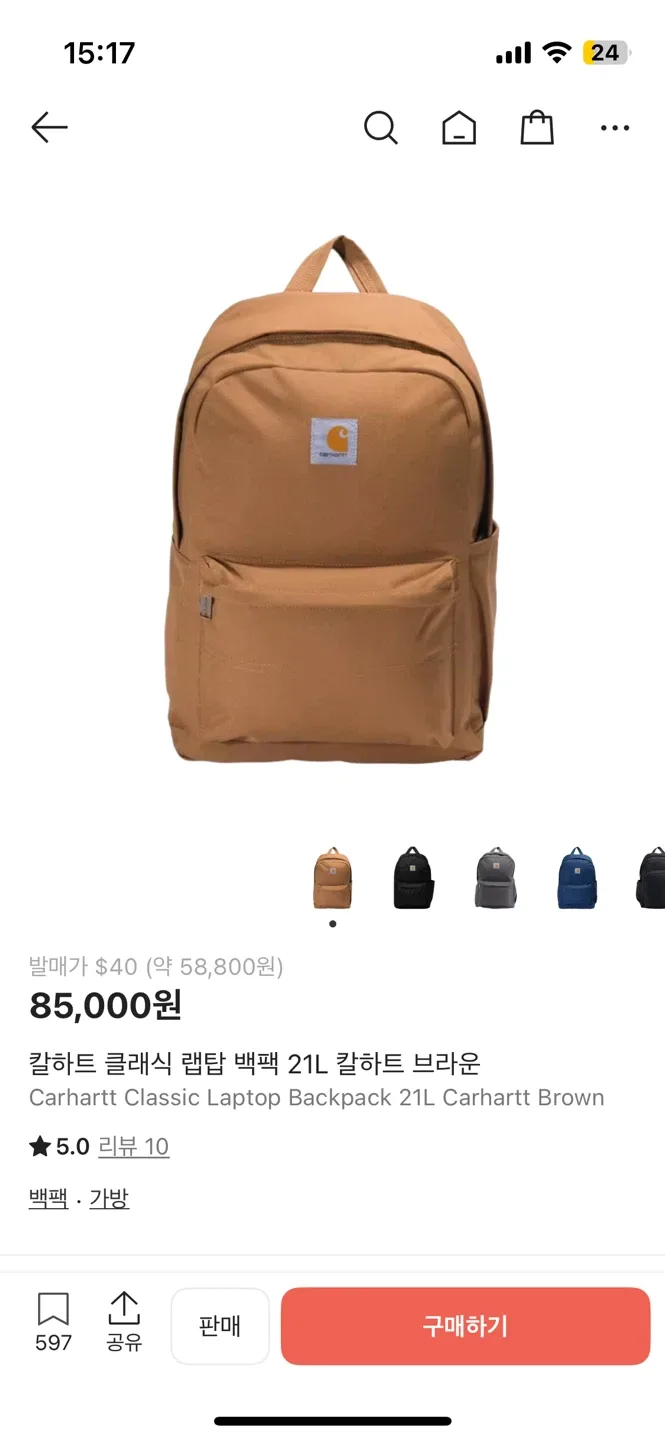The image size is (665, 1440).
Task: Tap the 판매 sell button
Action: click(x=220, y=1326)
